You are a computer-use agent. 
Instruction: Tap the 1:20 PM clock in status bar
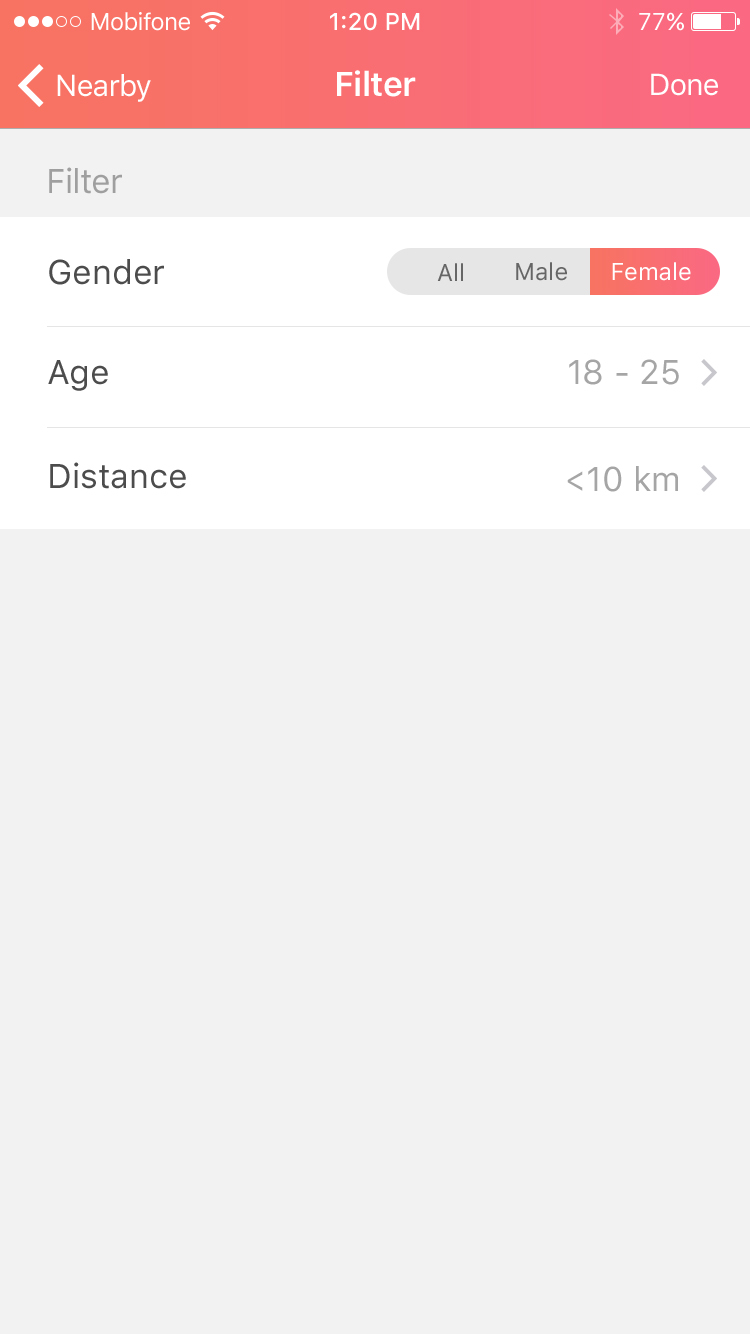coord(375,21)
